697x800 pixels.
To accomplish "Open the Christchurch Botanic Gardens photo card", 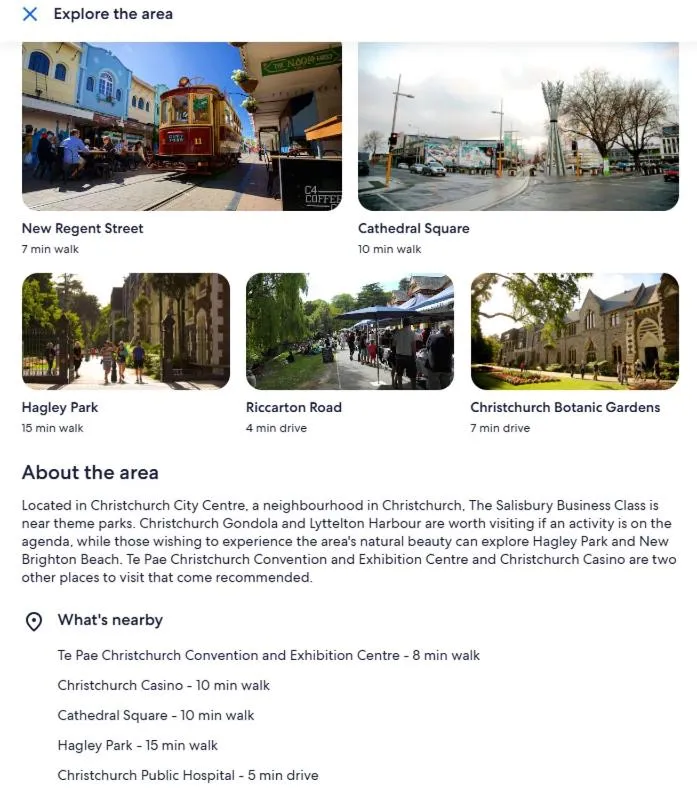I will pos(574,331).
